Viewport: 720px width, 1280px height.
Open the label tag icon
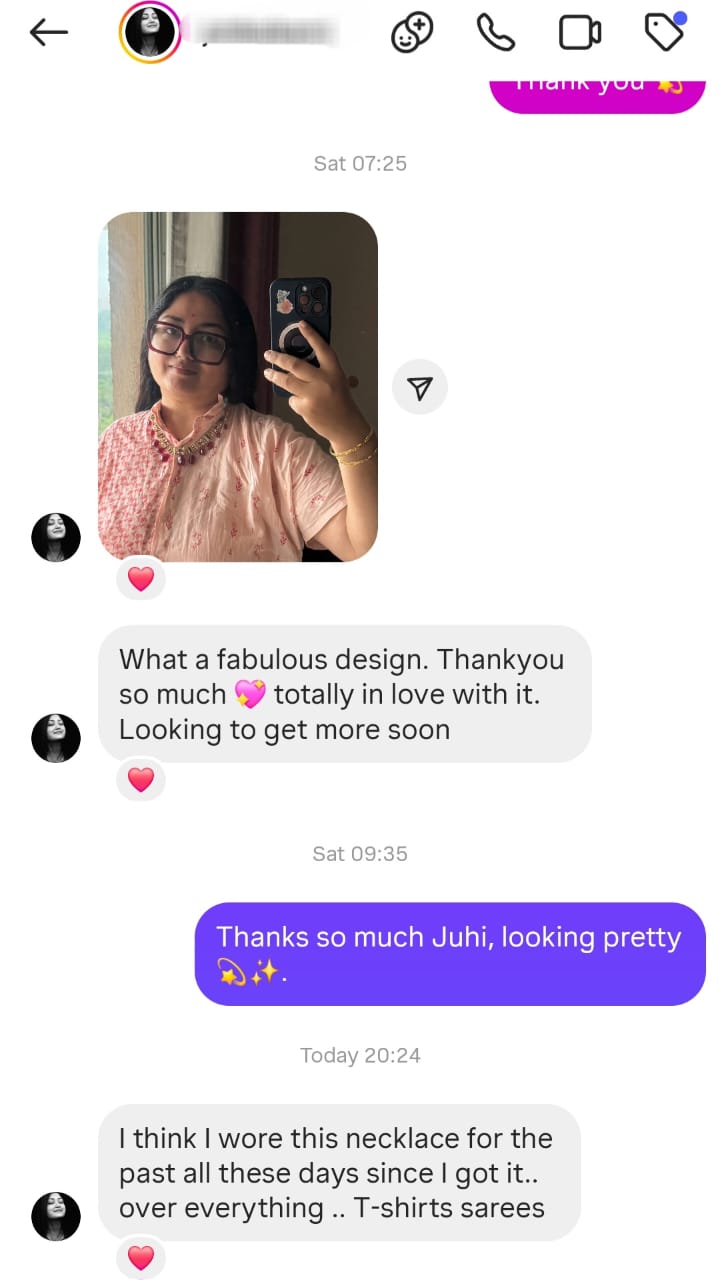pos(664,33)
